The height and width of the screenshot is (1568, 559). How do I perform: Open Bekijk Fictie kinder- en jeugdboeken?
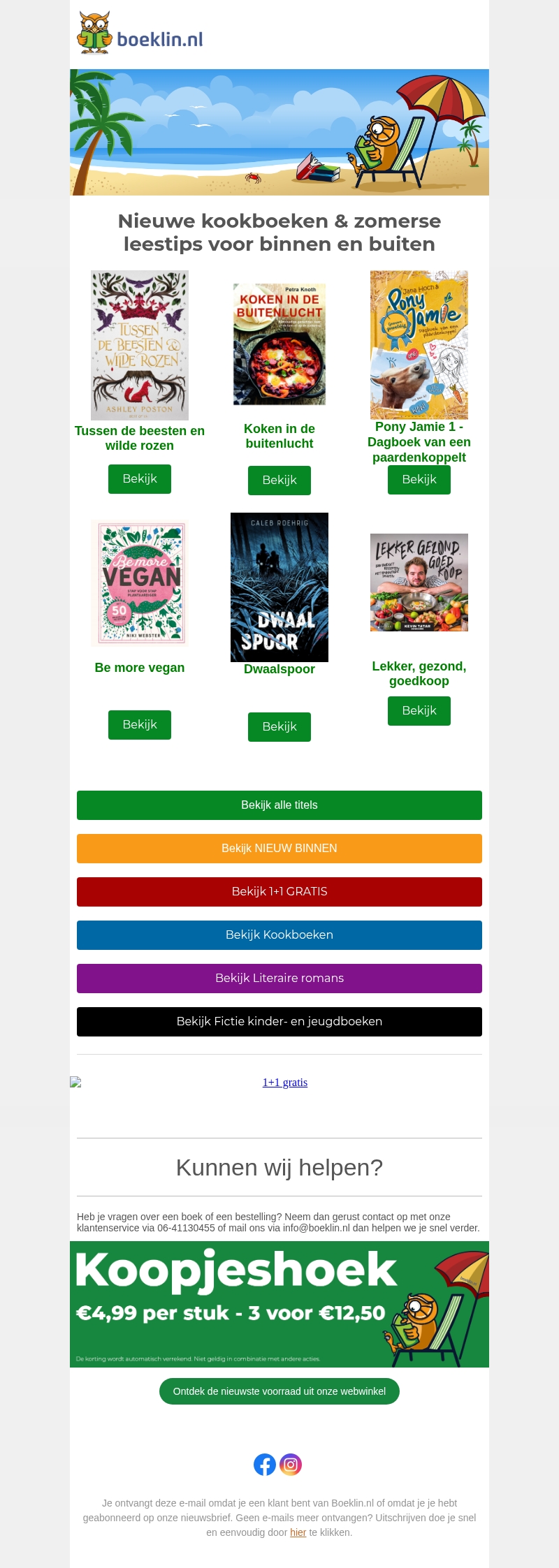point(279,1022)
